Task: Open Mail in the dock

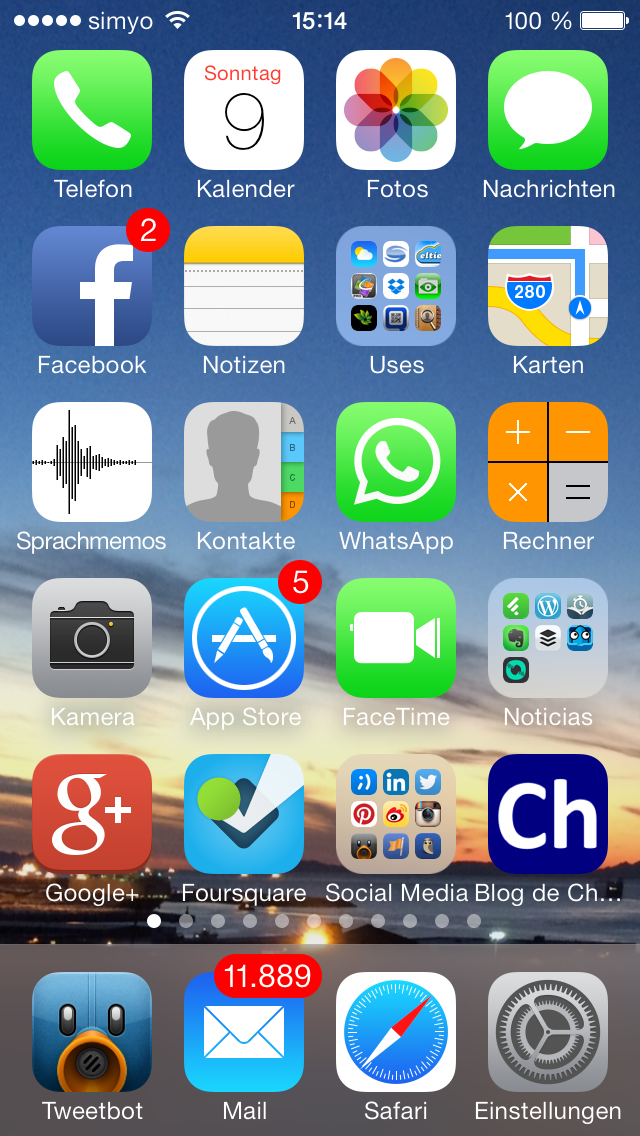Action: pos(244,1032)
